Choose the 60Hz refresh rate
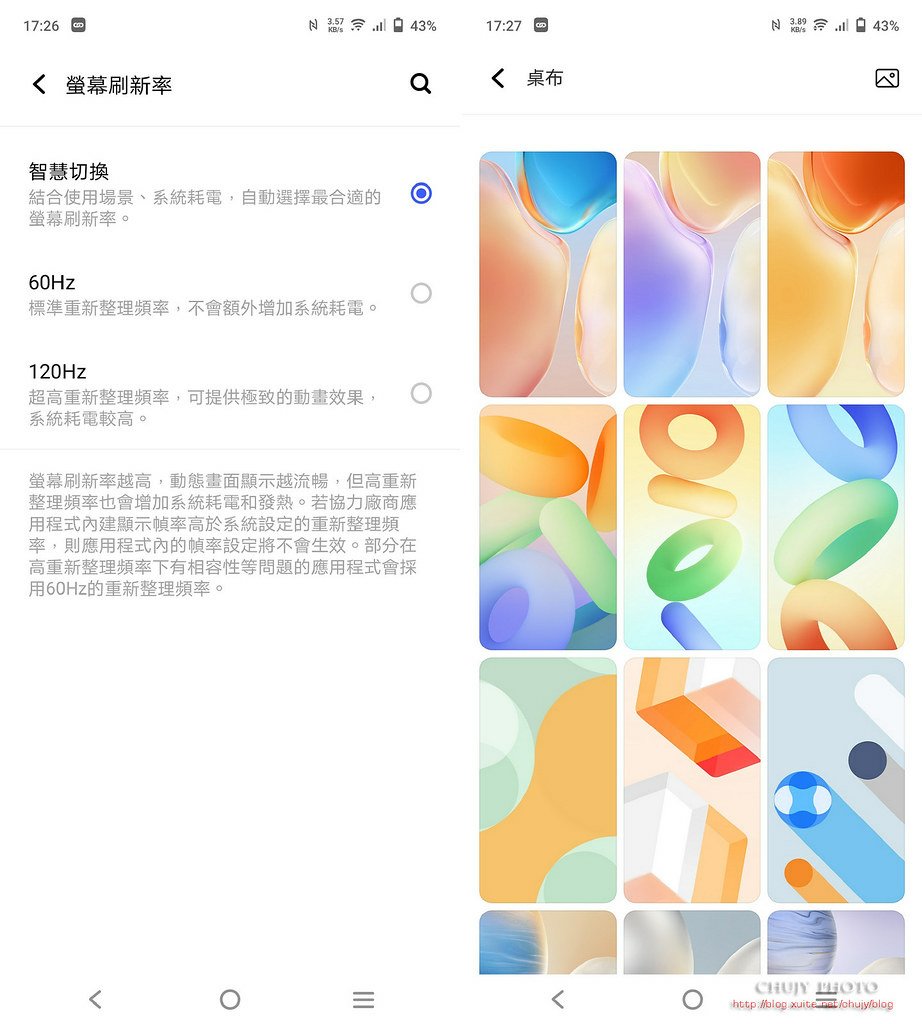The image size is (922, 1024). click(x=421, y=293)
